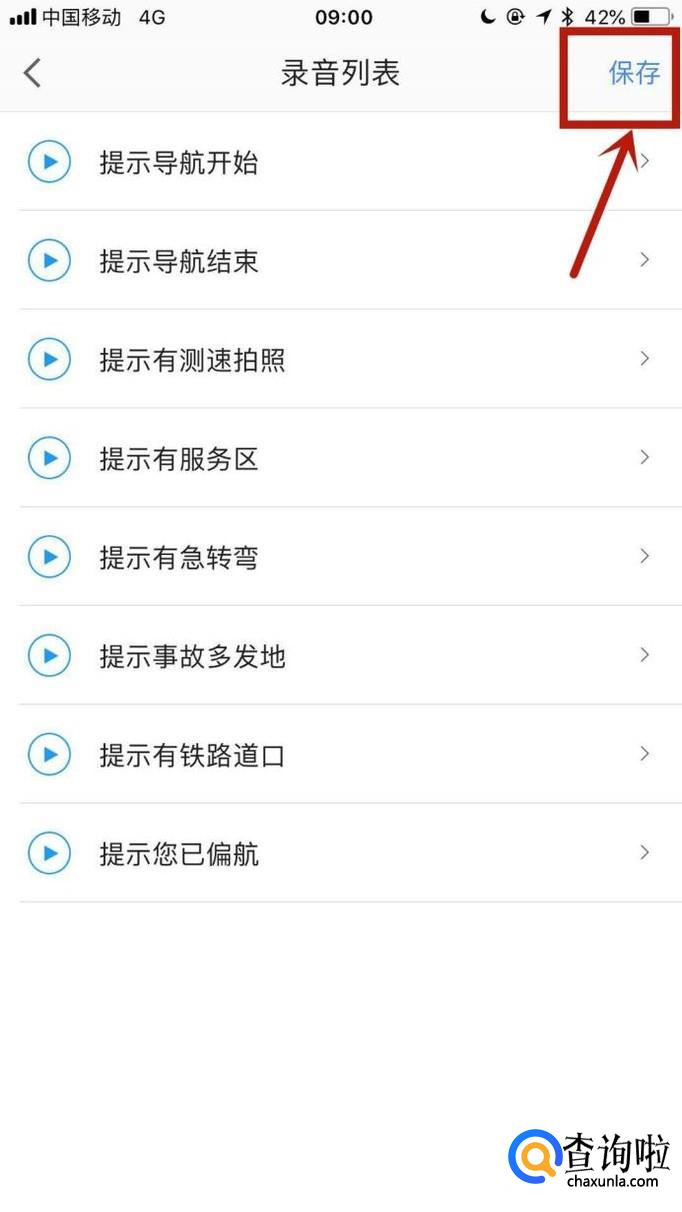682x1212 pixels.
Task: Play the 提示事故多发地 recording
Action: pos(49,655)
